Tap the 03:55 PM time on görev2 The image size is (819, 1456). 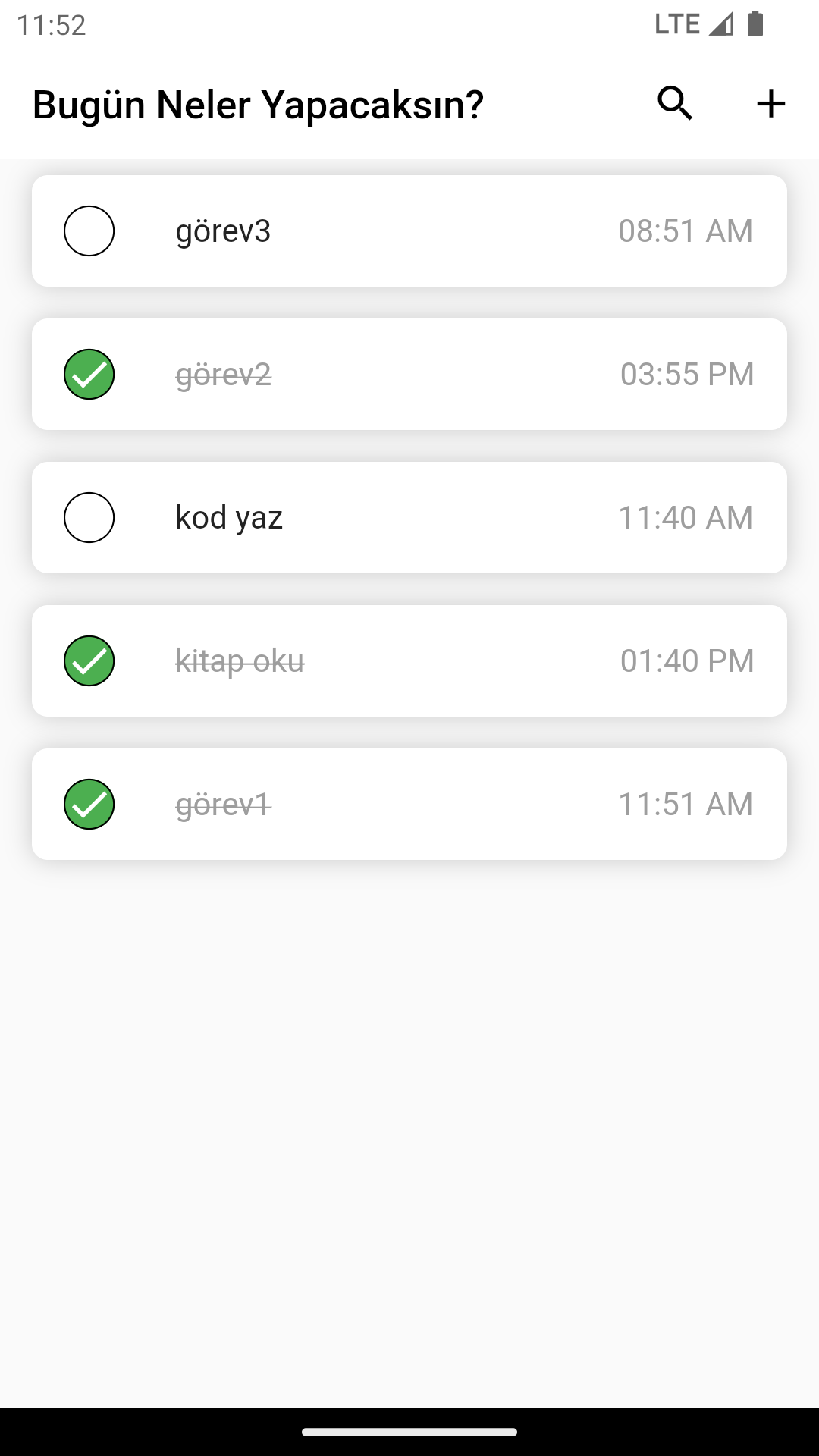687,374
